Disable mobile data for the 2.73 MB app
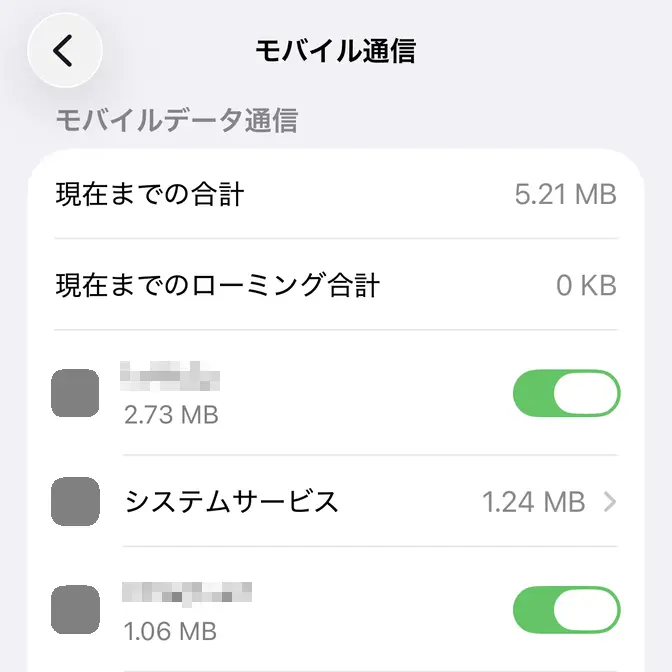 click(566, 393)
